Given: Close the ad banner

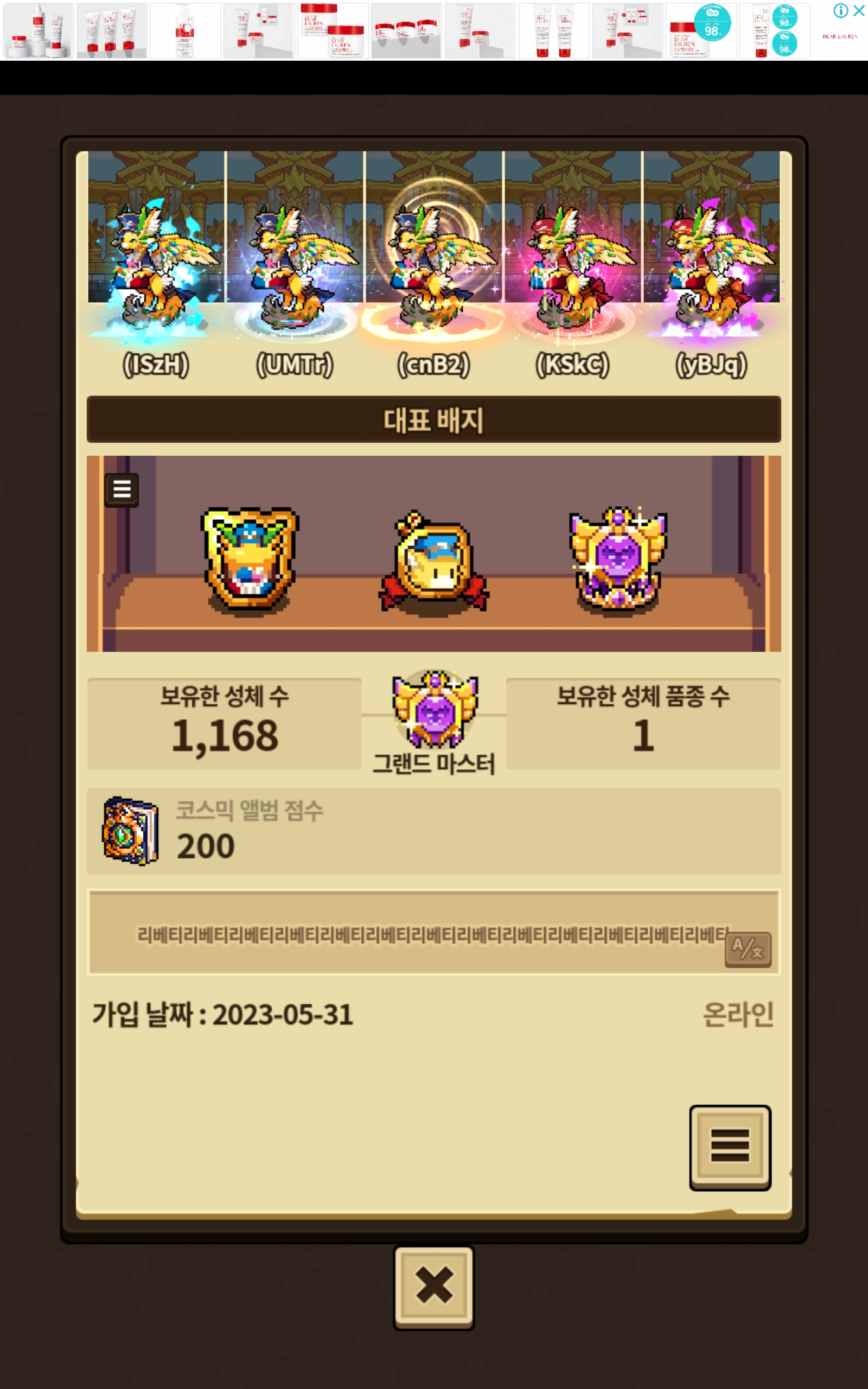Looking at the screenshot, I should (859, 10).
